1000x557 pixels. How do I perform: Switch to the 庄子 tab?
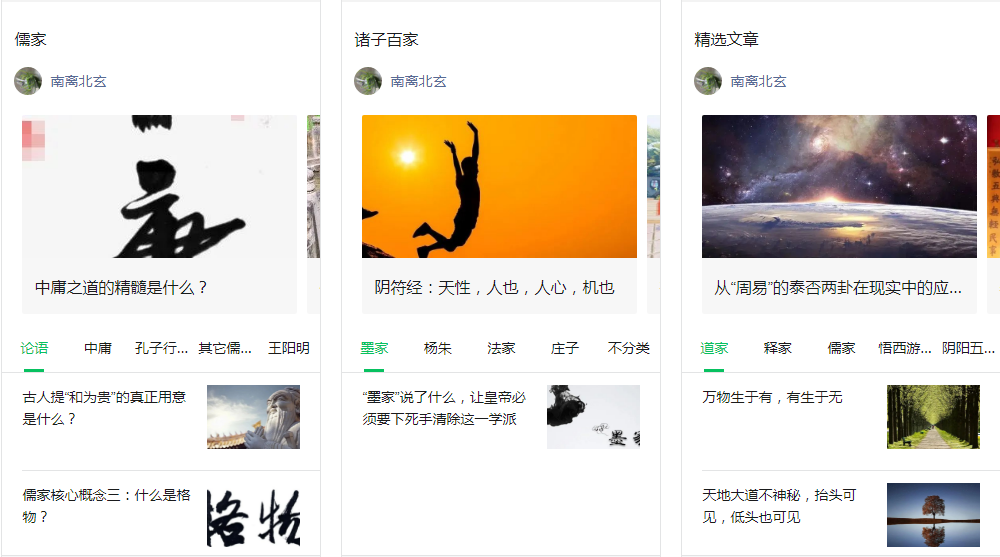coord(565,348)
